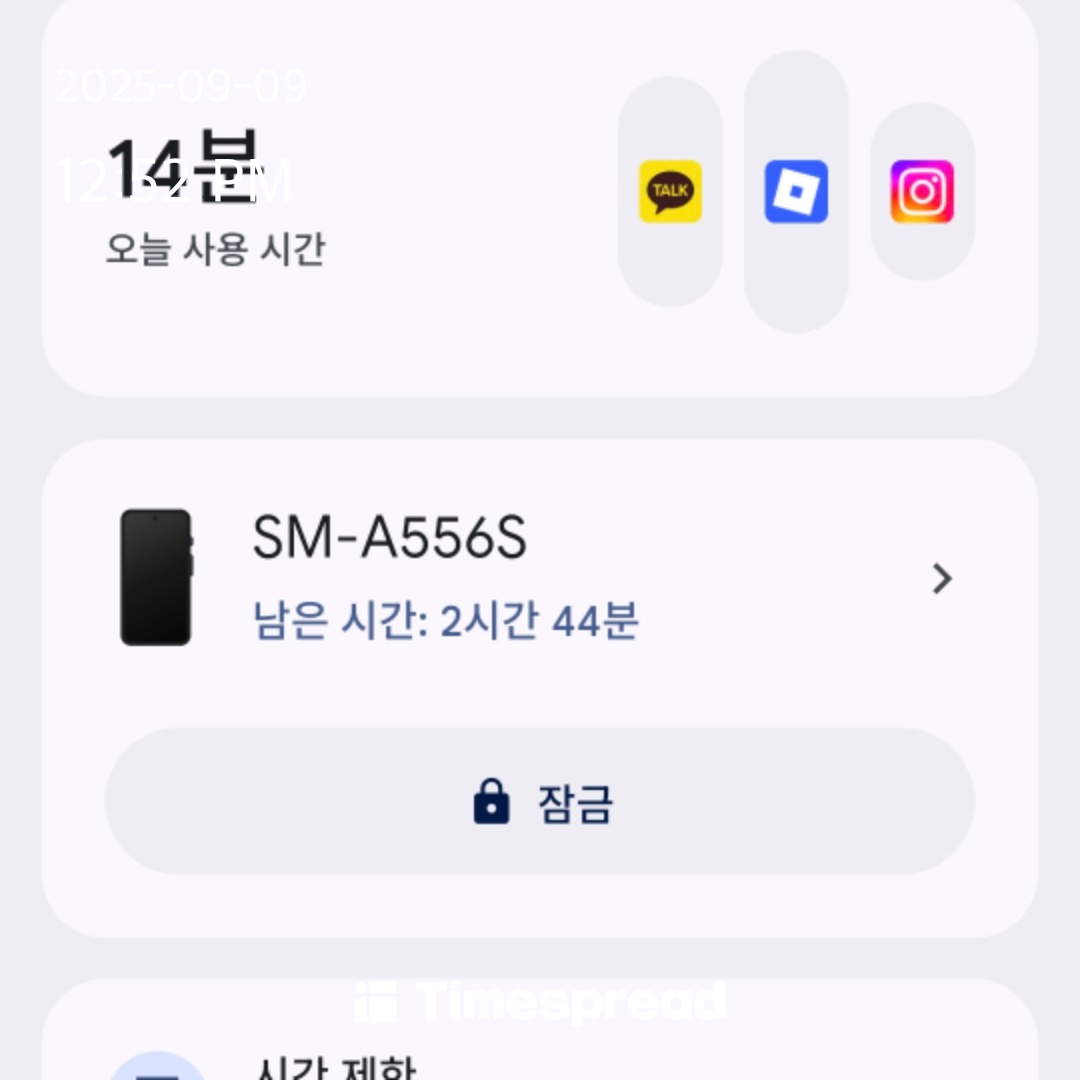Screen dimensions: 1080x1080
Task: Open the SM-A556S device details
Action: click(540, 579)
